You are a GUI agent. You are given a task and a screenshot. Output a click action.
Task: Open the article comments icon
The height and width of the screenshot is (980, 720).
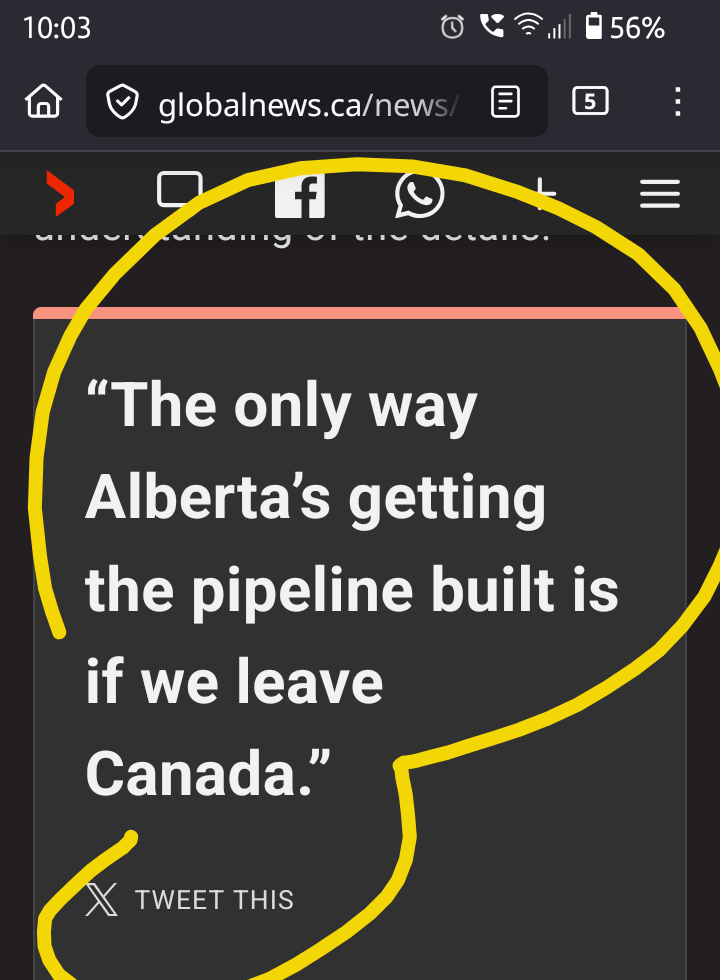point(180,191)
